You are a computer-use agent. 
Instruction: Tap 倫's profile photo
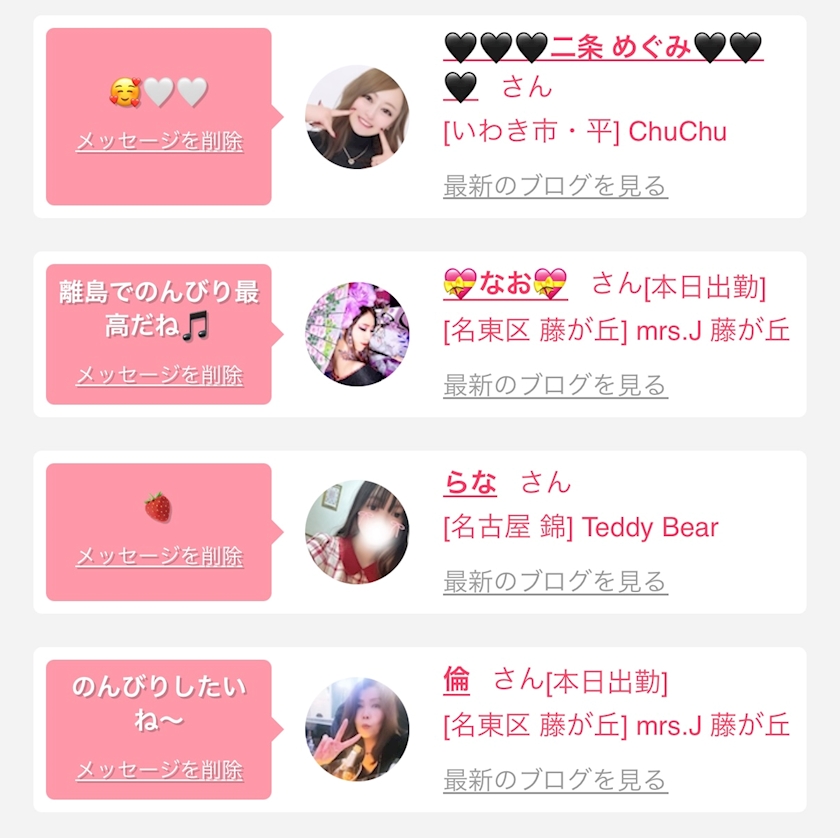[357, 729]
